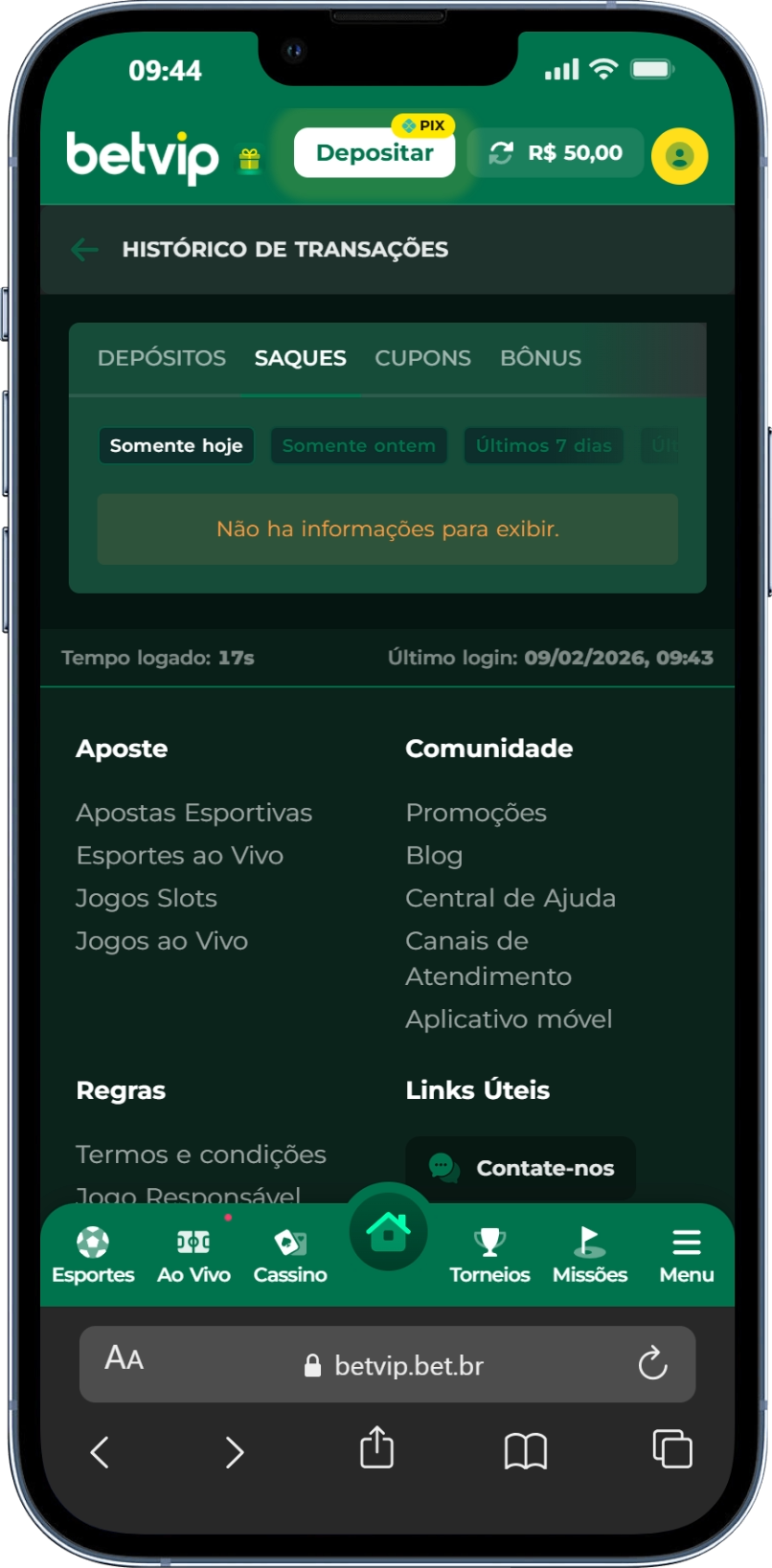Switch to the Bônus tab

pyautogui.click(x=540, y=358)
